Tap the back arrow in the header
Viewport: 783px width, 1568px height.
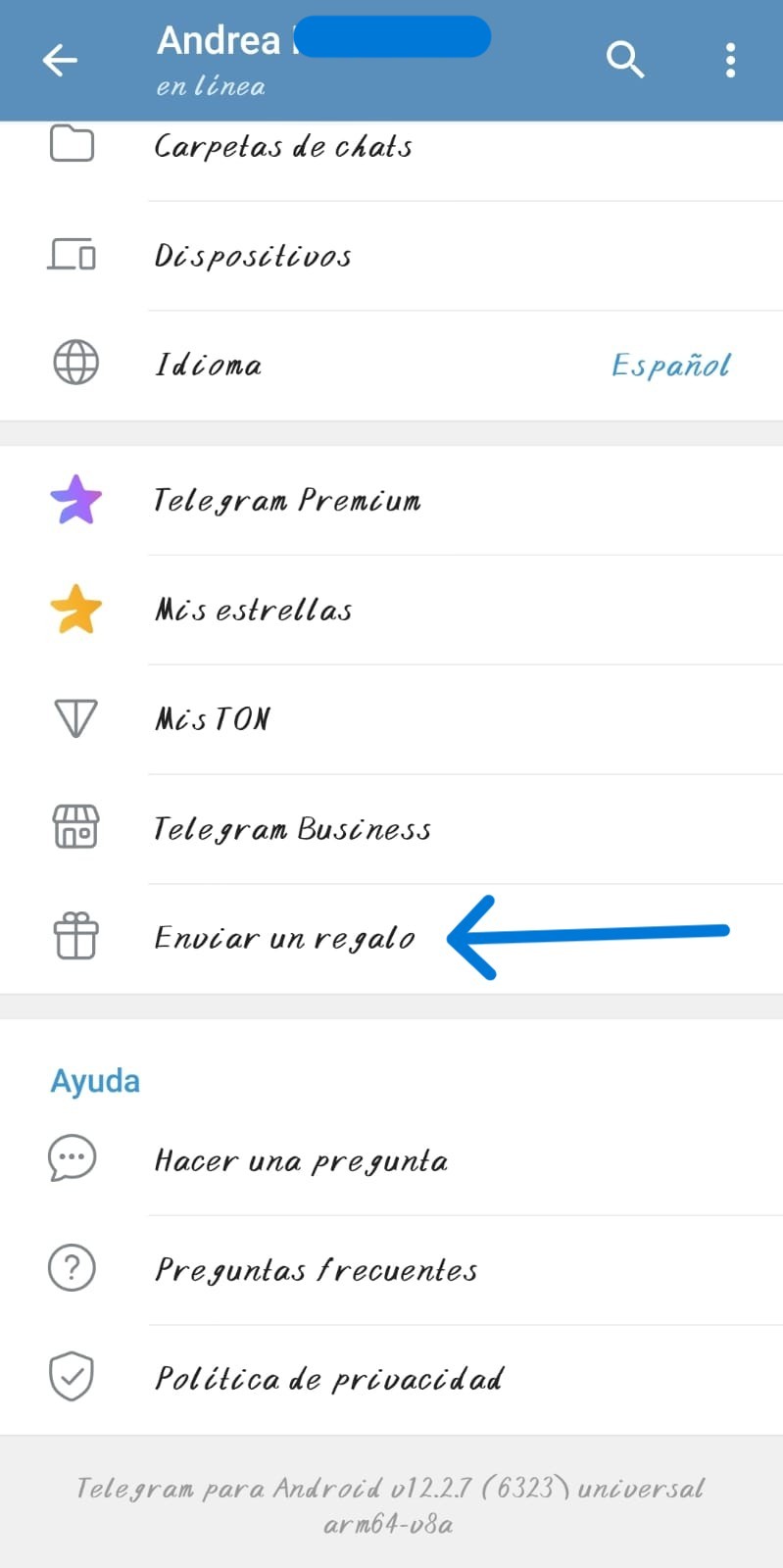[60, 60]
